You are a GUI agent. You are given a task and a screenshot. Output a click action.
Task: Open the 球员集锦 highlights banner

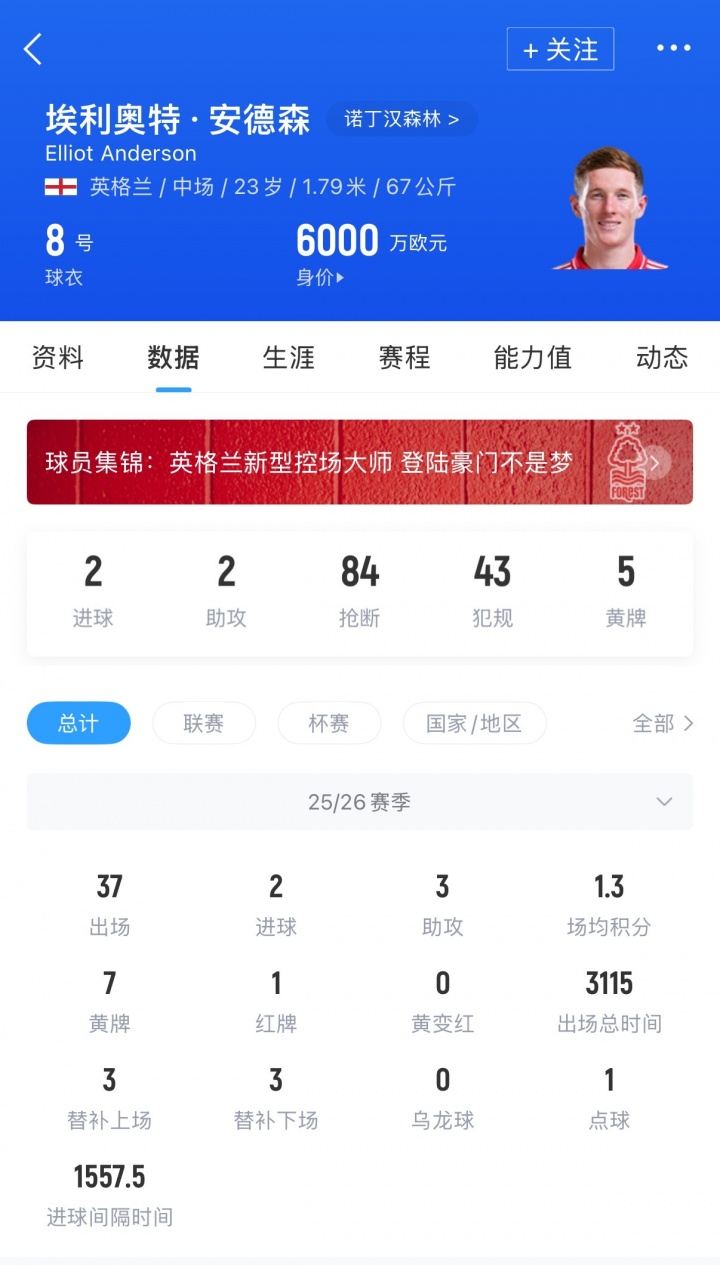(x=359, y=462)
